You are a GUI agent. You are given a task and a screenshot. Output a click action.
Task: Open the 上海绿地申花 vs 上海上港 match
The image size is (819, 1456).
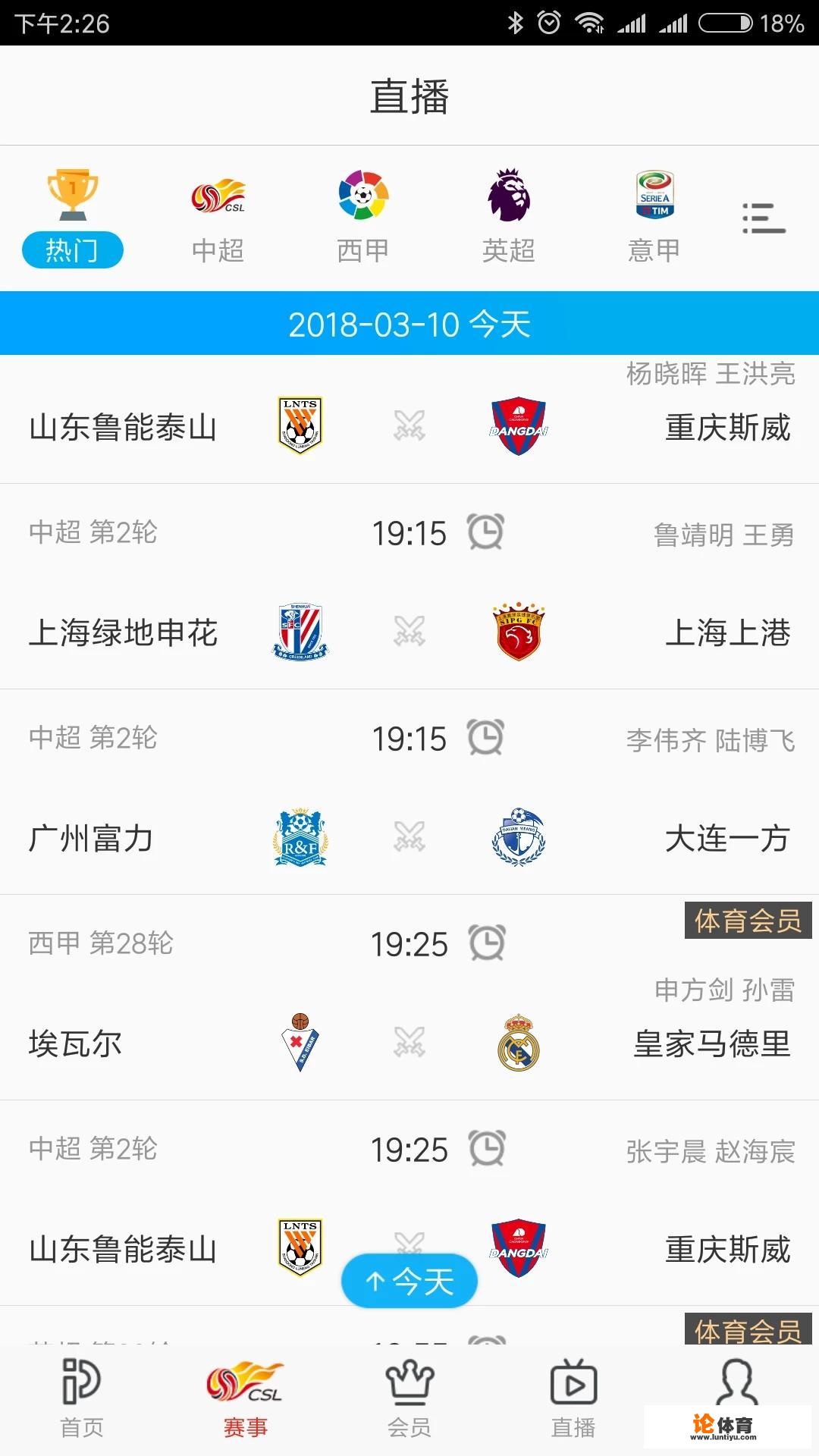pyautogui.click(x=409, y=632)
